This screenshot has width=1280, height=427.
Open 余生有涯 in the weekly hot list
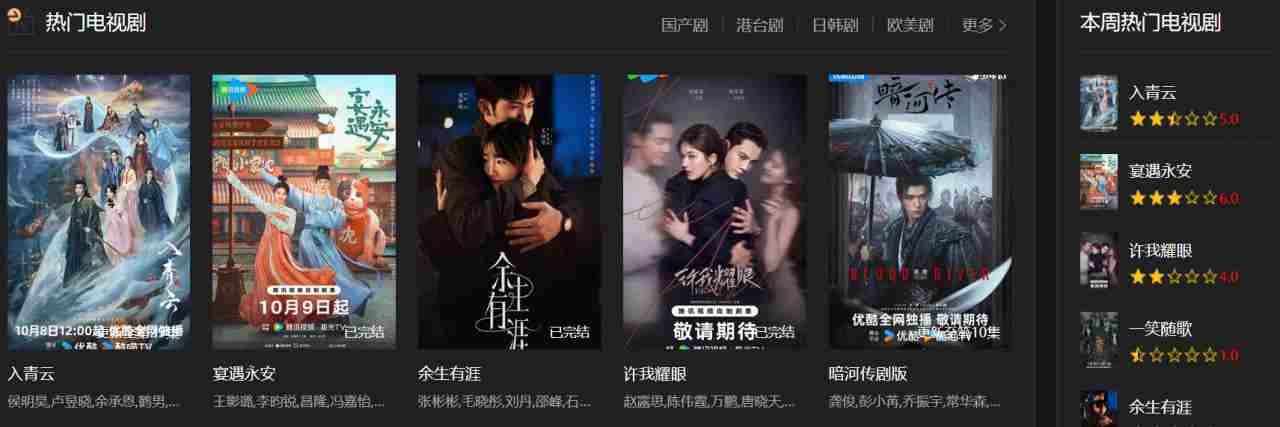[x=1160, y=407]
